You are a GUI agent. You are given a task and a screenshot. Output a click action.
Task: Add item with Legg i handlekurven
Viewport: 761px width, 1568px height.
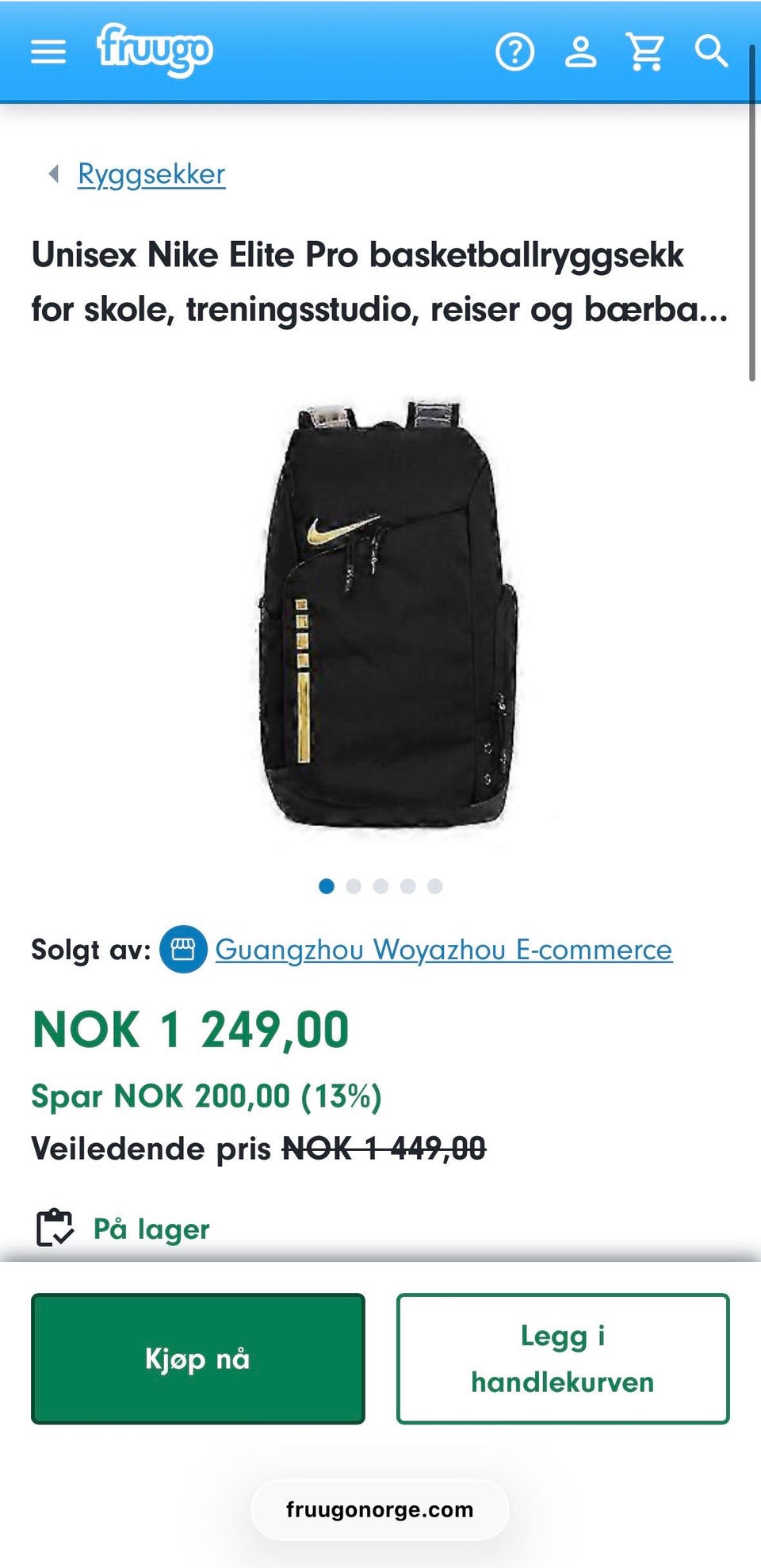pyautogui.click(x=563, y=1359)
